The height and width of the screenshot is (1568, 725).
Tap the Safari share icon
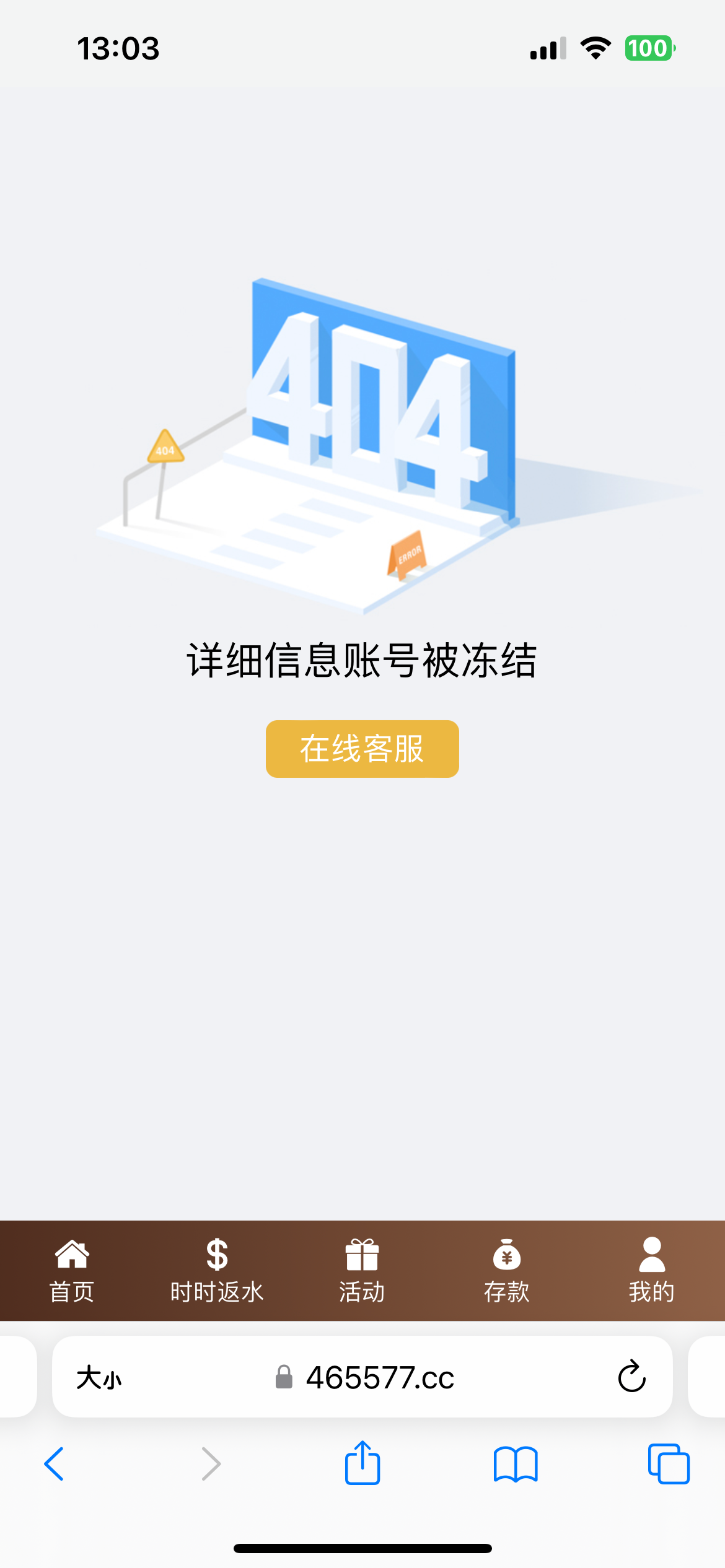coord(362,1464)
